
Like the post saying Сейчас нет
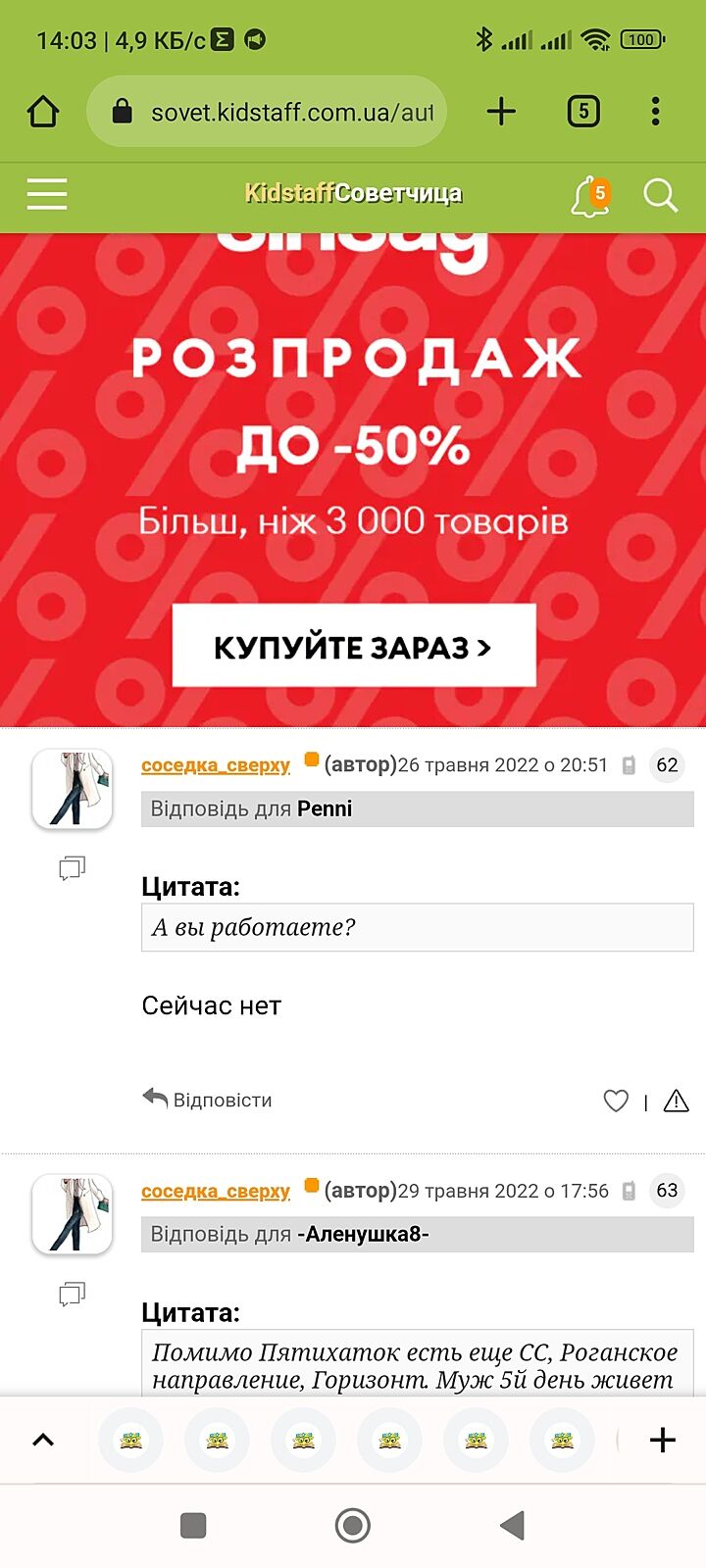(616, 1101)
